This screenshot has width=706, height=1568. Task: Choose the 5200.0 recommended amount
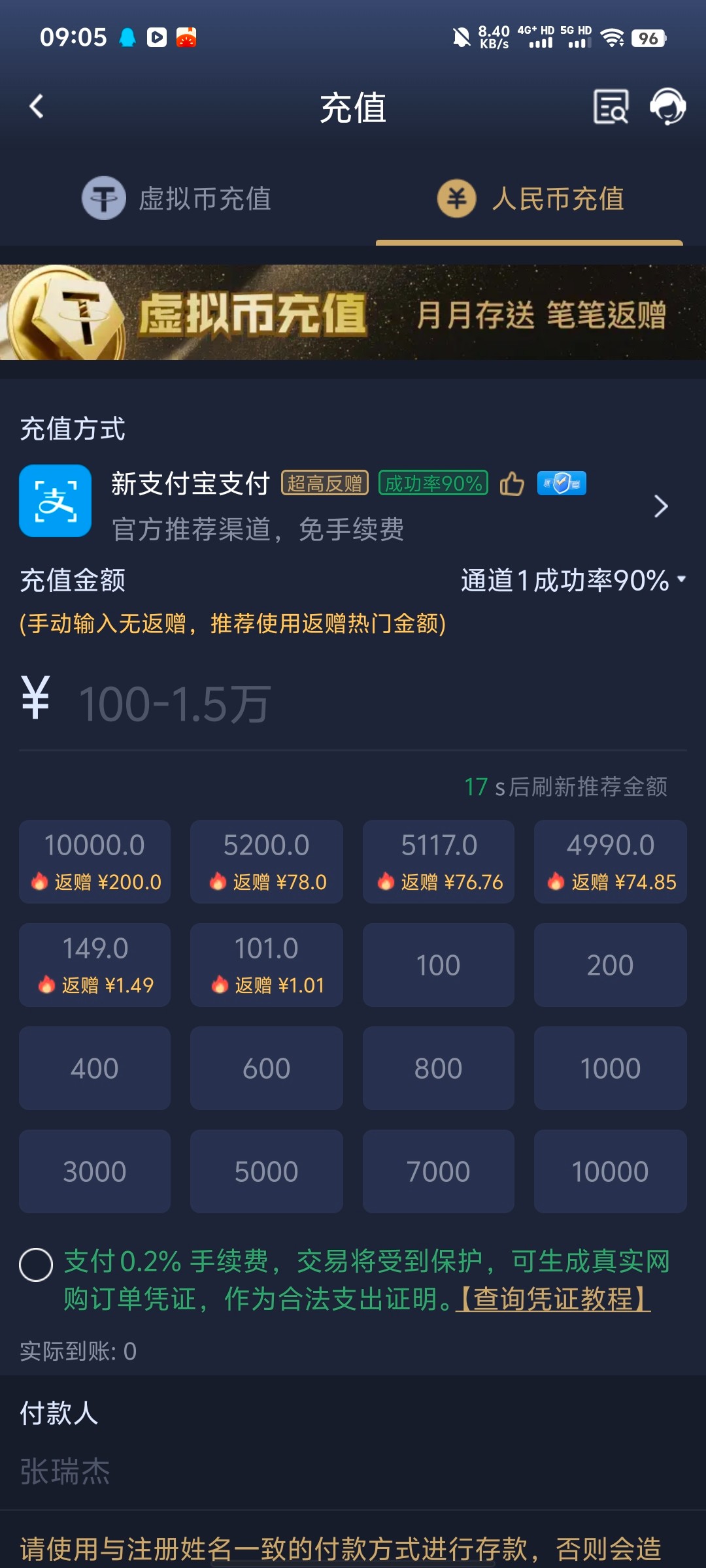[266, 861]
